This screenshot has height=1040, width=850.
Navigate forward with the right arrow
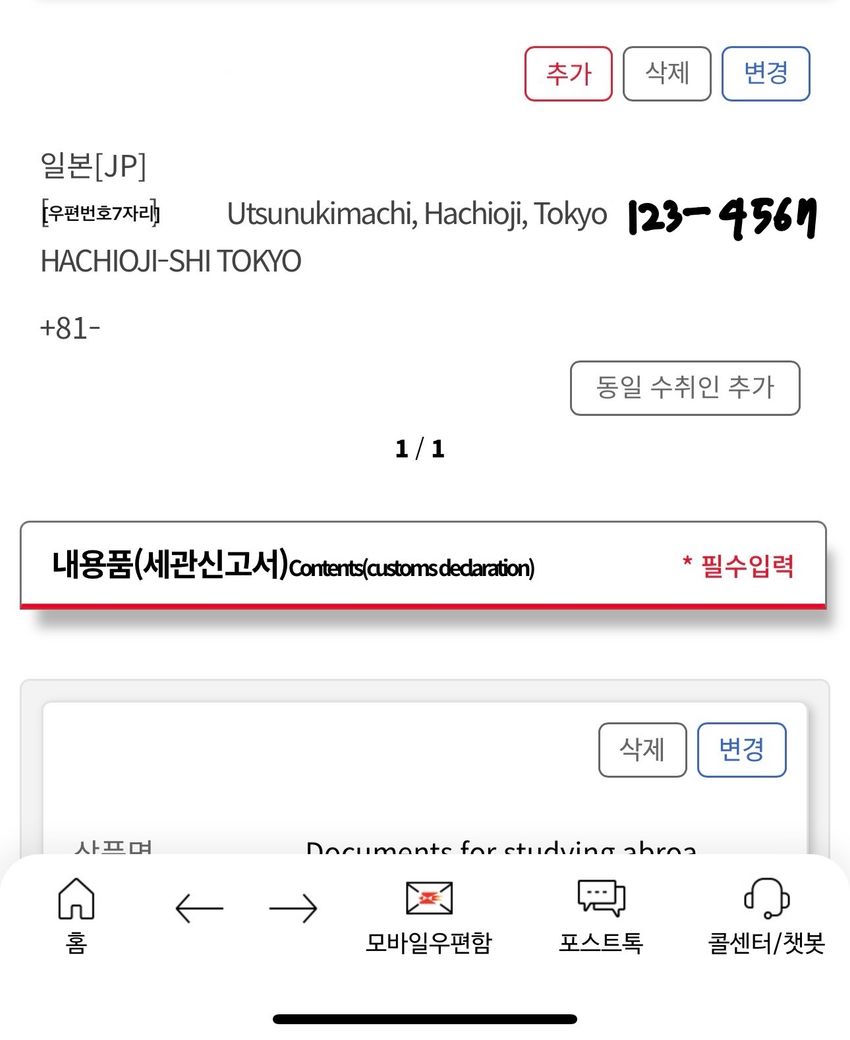(293, 908)
